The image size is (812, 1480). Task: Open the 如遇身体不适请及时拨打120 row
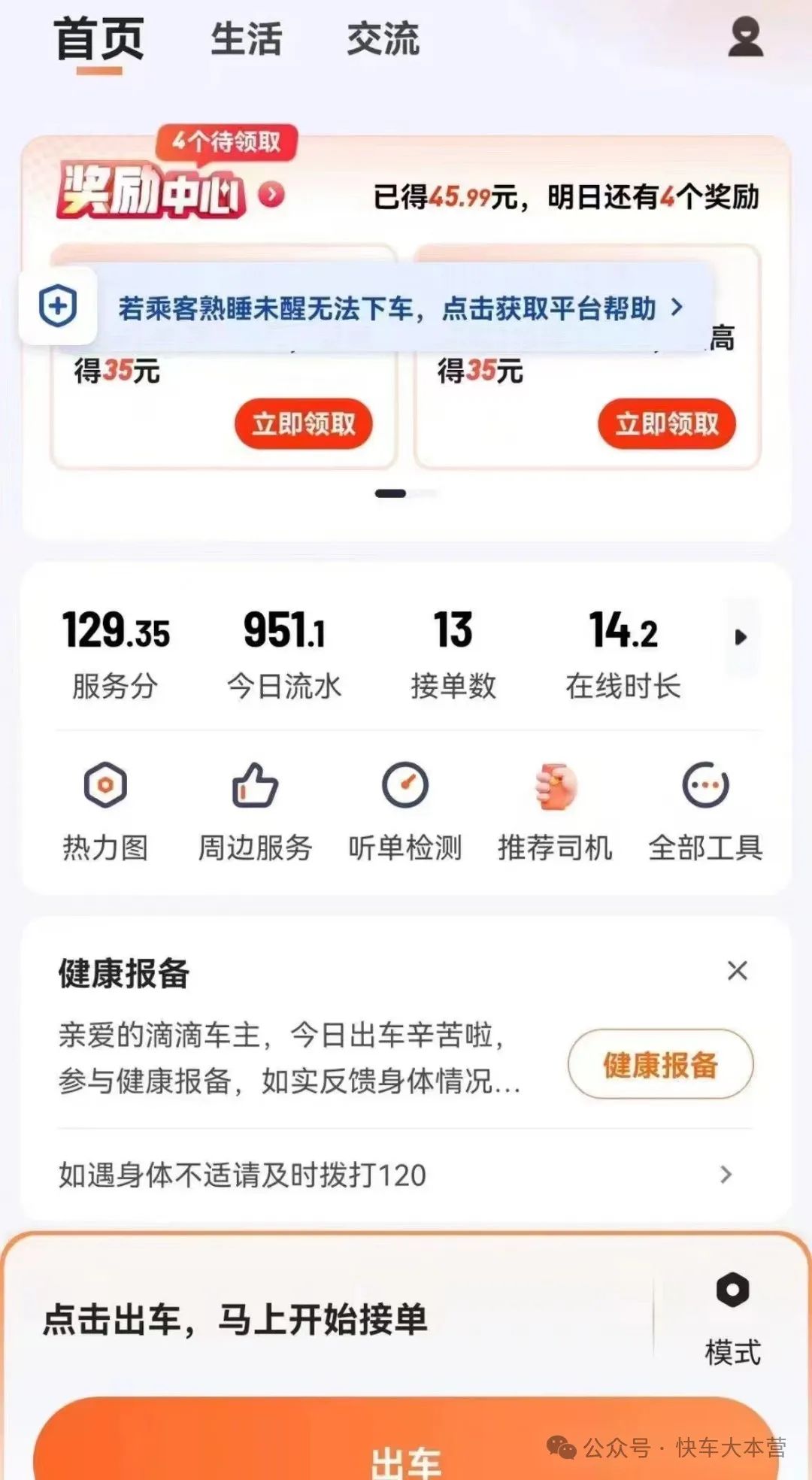click(x=396, y=1175)
